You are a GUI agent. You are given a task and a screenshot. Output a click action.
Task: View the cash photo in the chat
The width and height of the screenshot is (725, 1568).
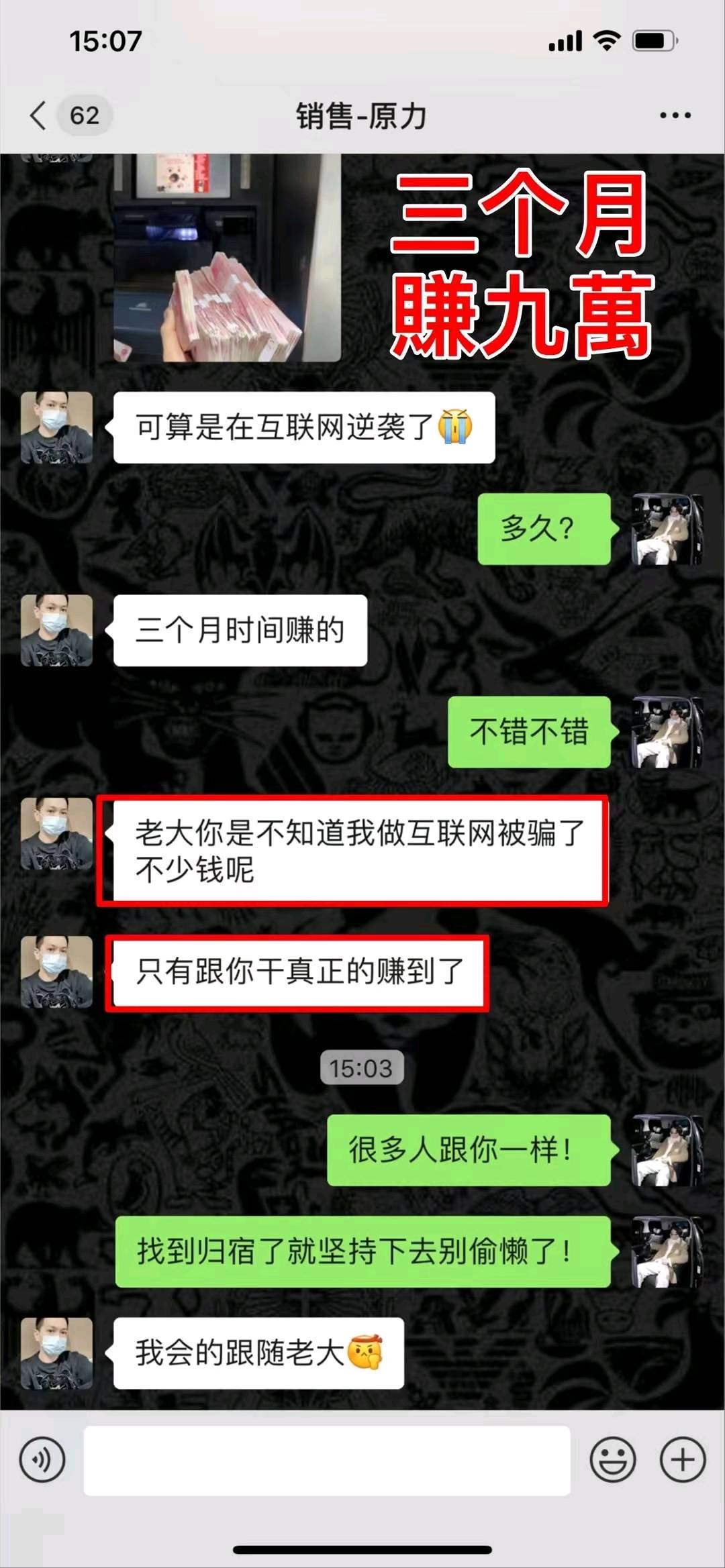pos(227,258)
